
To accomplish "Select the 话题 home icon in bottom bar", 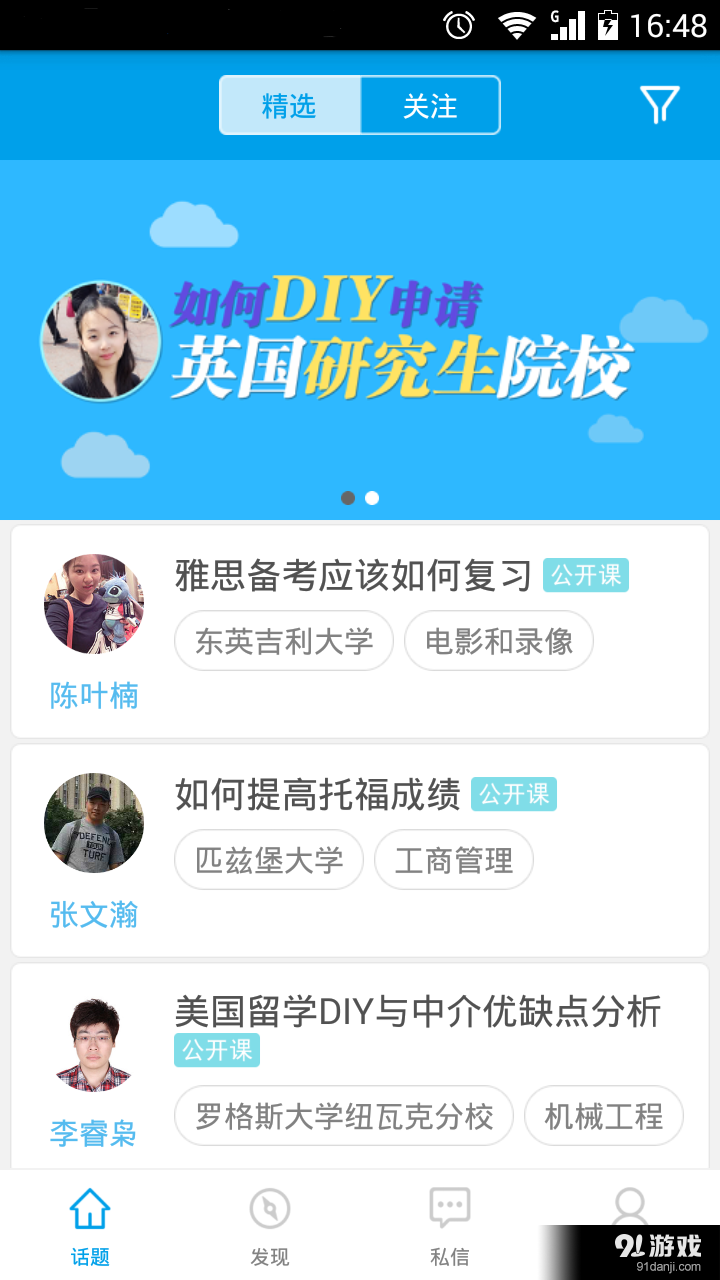I will coord(90,1218).
